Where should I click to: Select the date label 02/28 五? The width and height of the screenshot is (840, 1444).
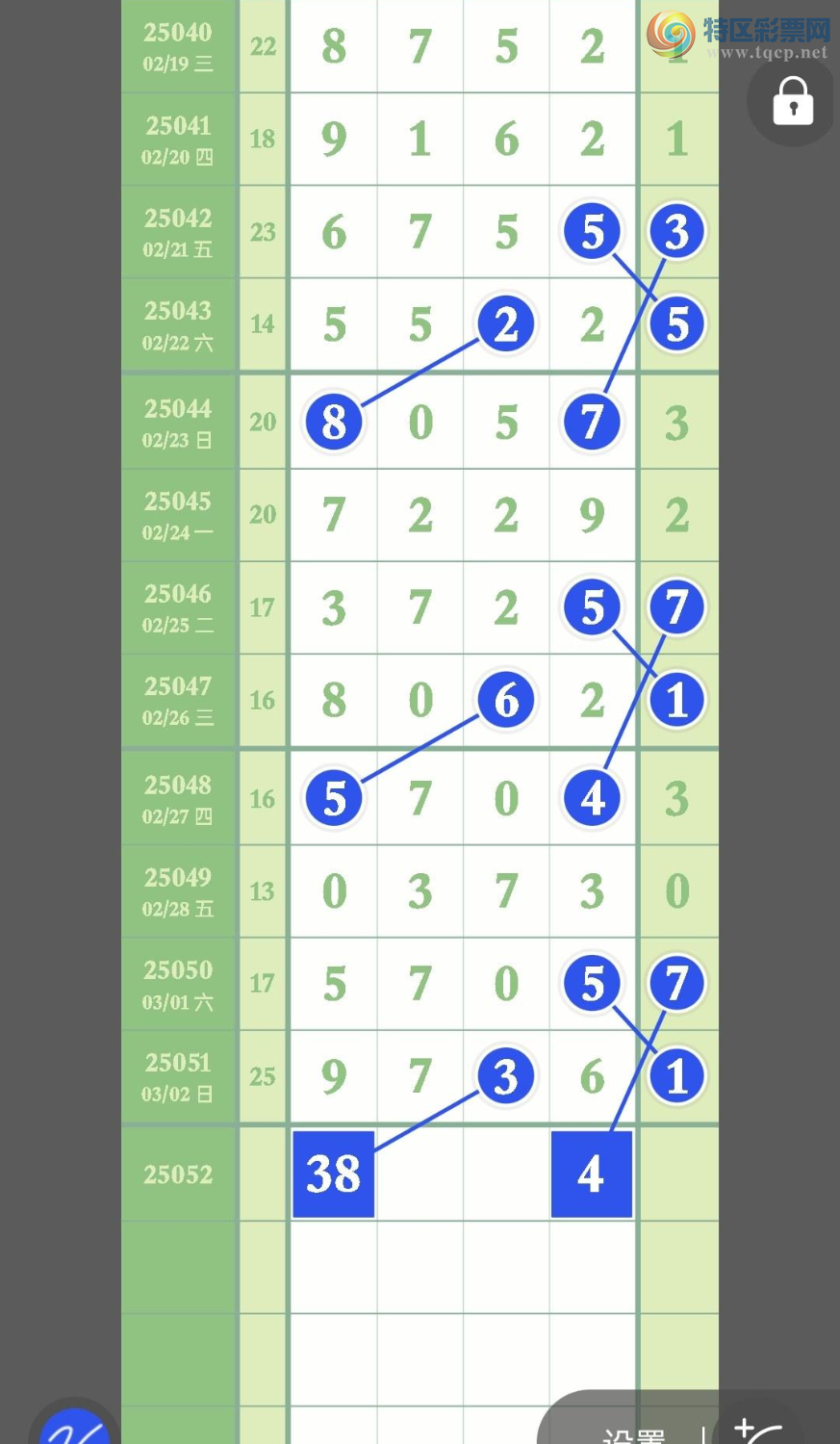pos(178,909)
